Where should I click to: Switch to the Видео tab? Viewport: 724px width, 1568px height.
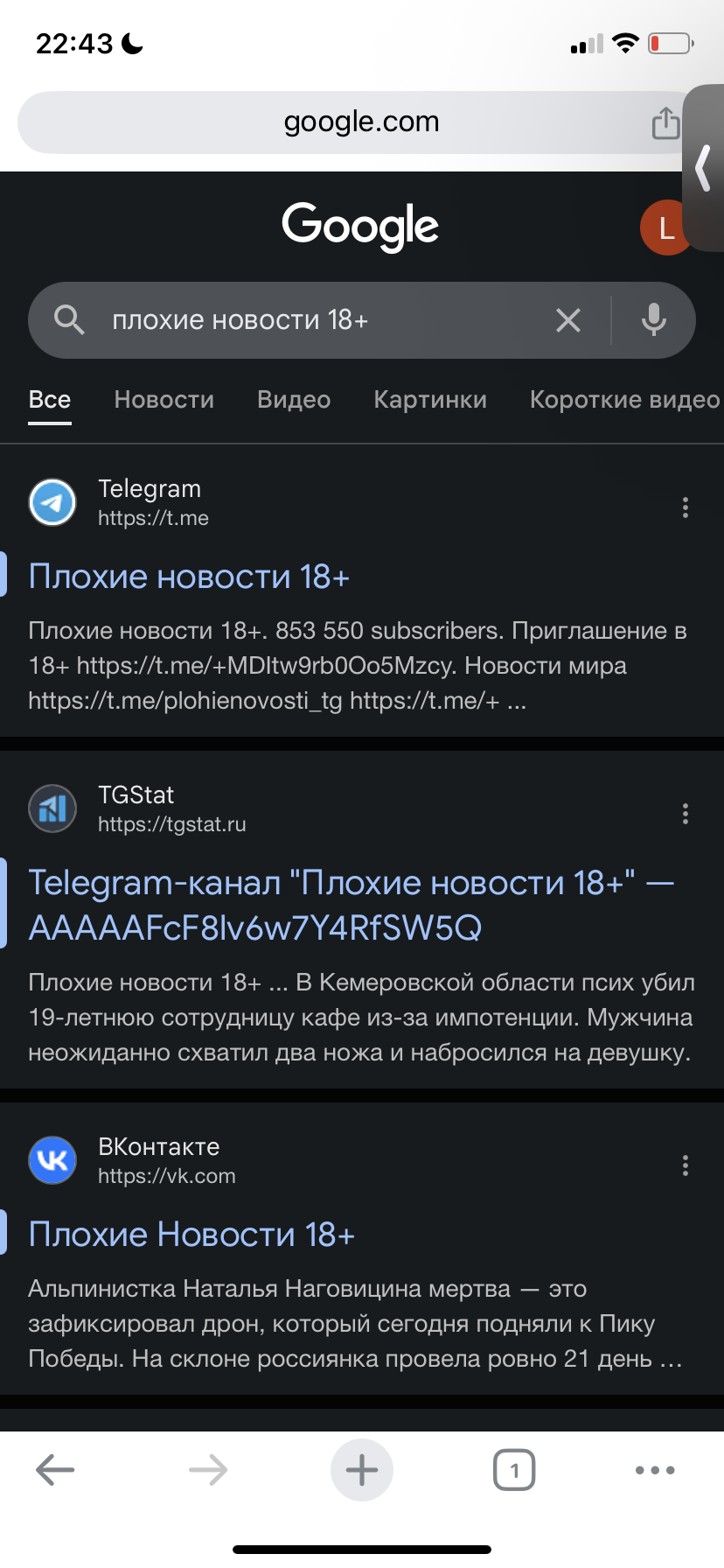click(294, 400)
